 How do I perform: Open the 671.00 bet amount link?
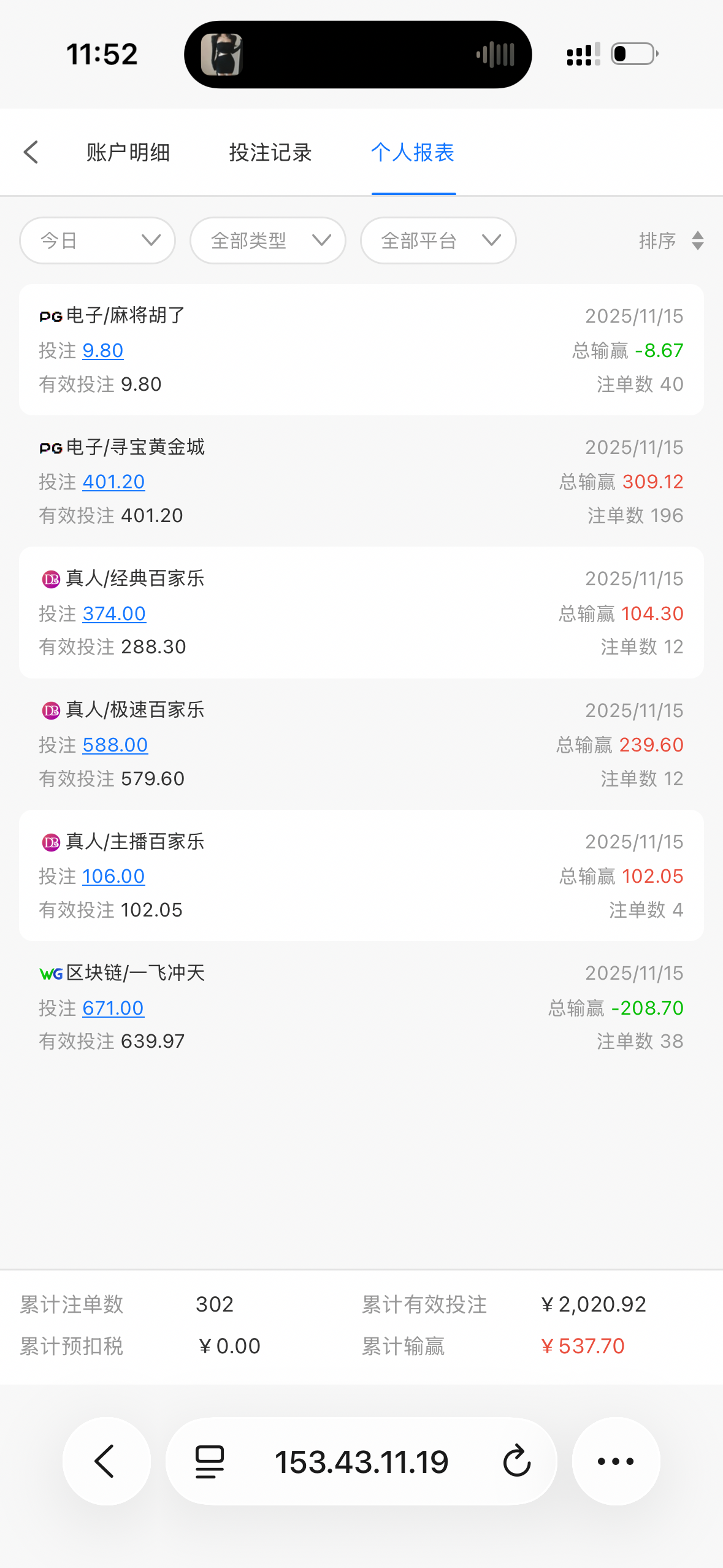113,1007
